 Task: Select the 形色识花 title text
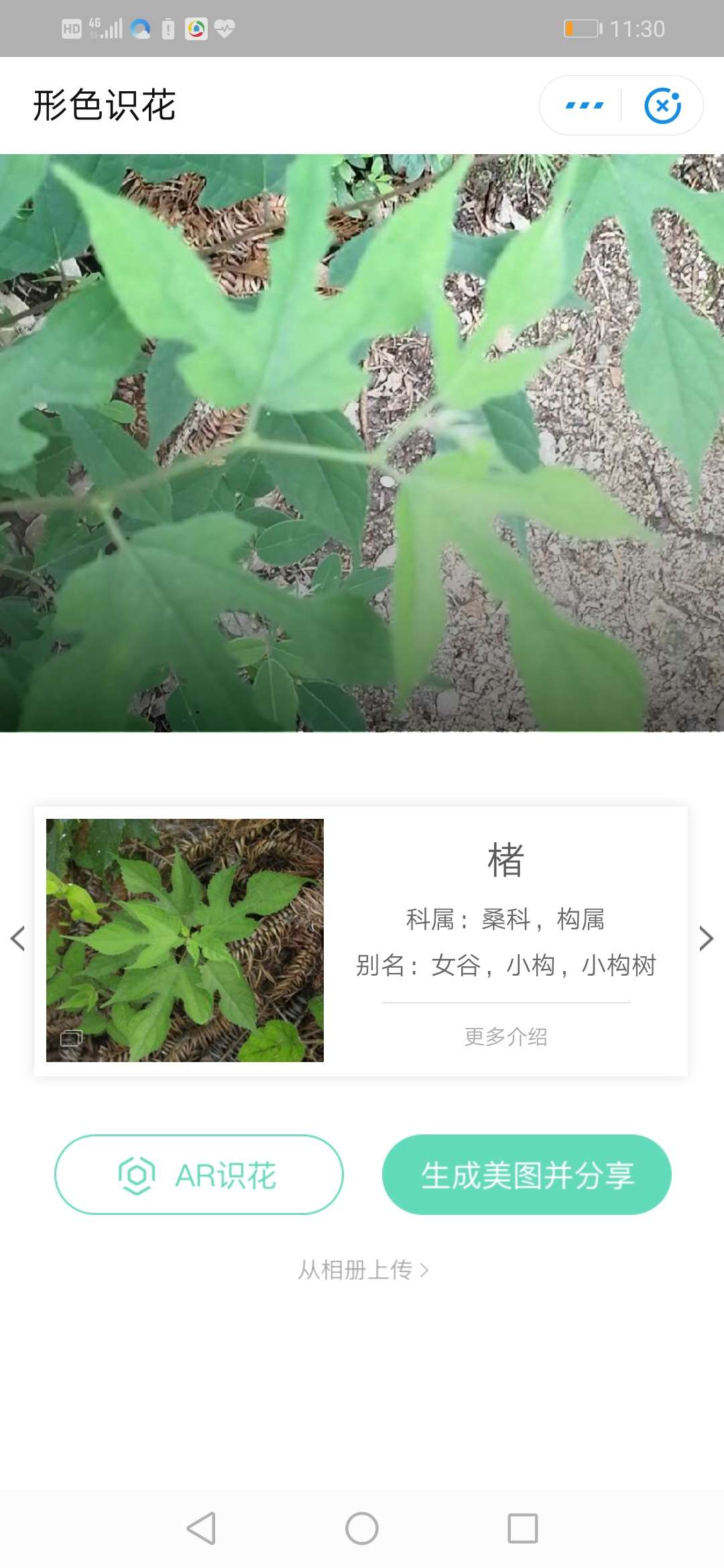tap(104, 105)
